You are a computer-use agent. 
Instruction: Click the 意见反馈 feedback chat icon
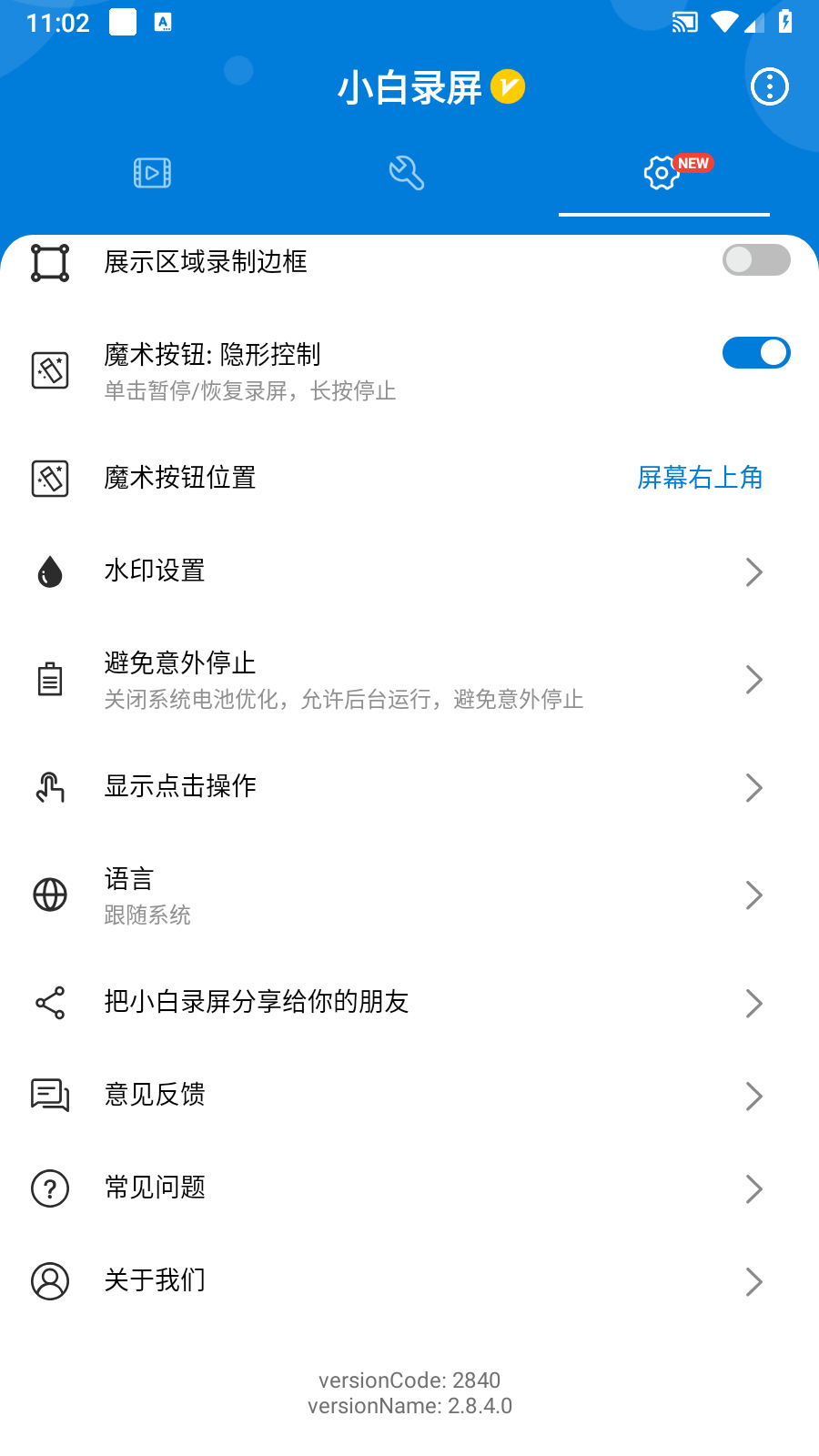tap(50, 1096)
